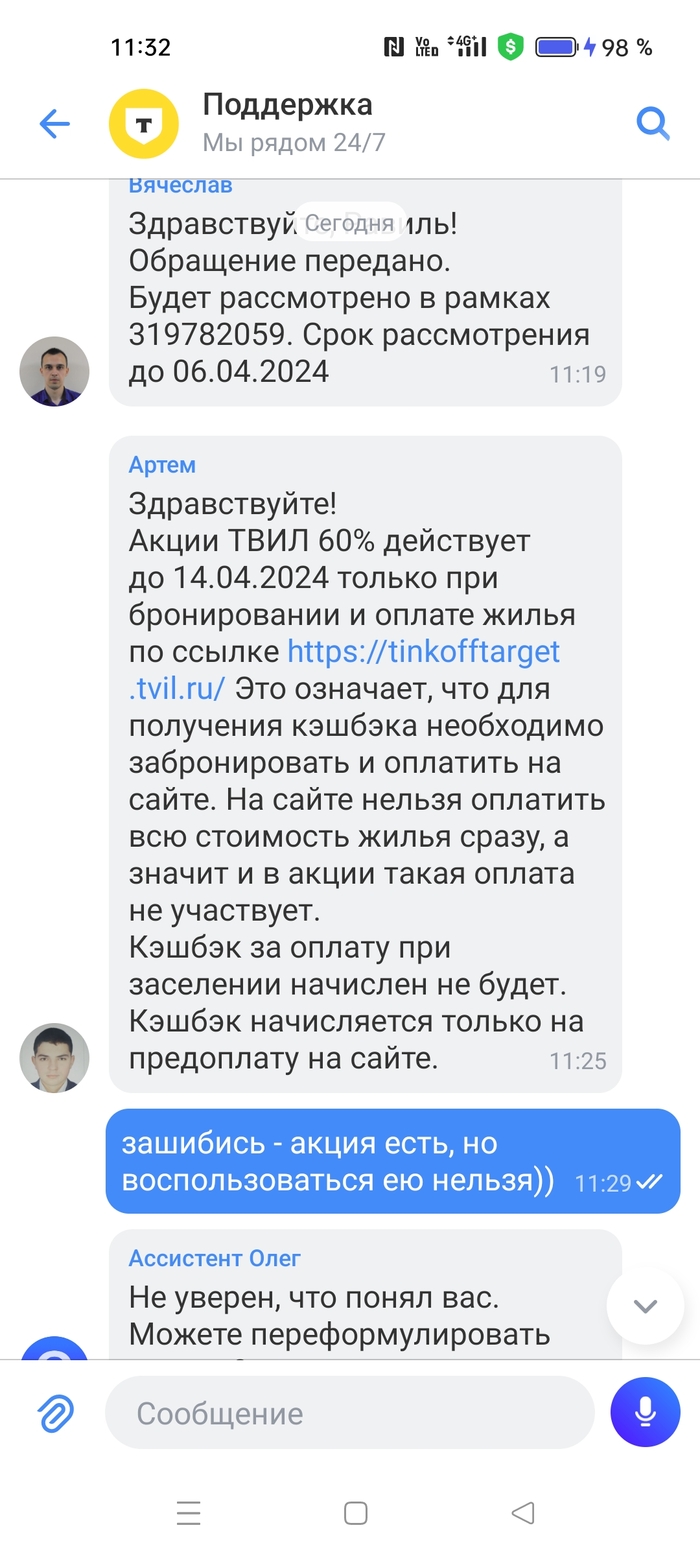
Task: Tap the paperclip attach icon
Action: [56, 1413]
